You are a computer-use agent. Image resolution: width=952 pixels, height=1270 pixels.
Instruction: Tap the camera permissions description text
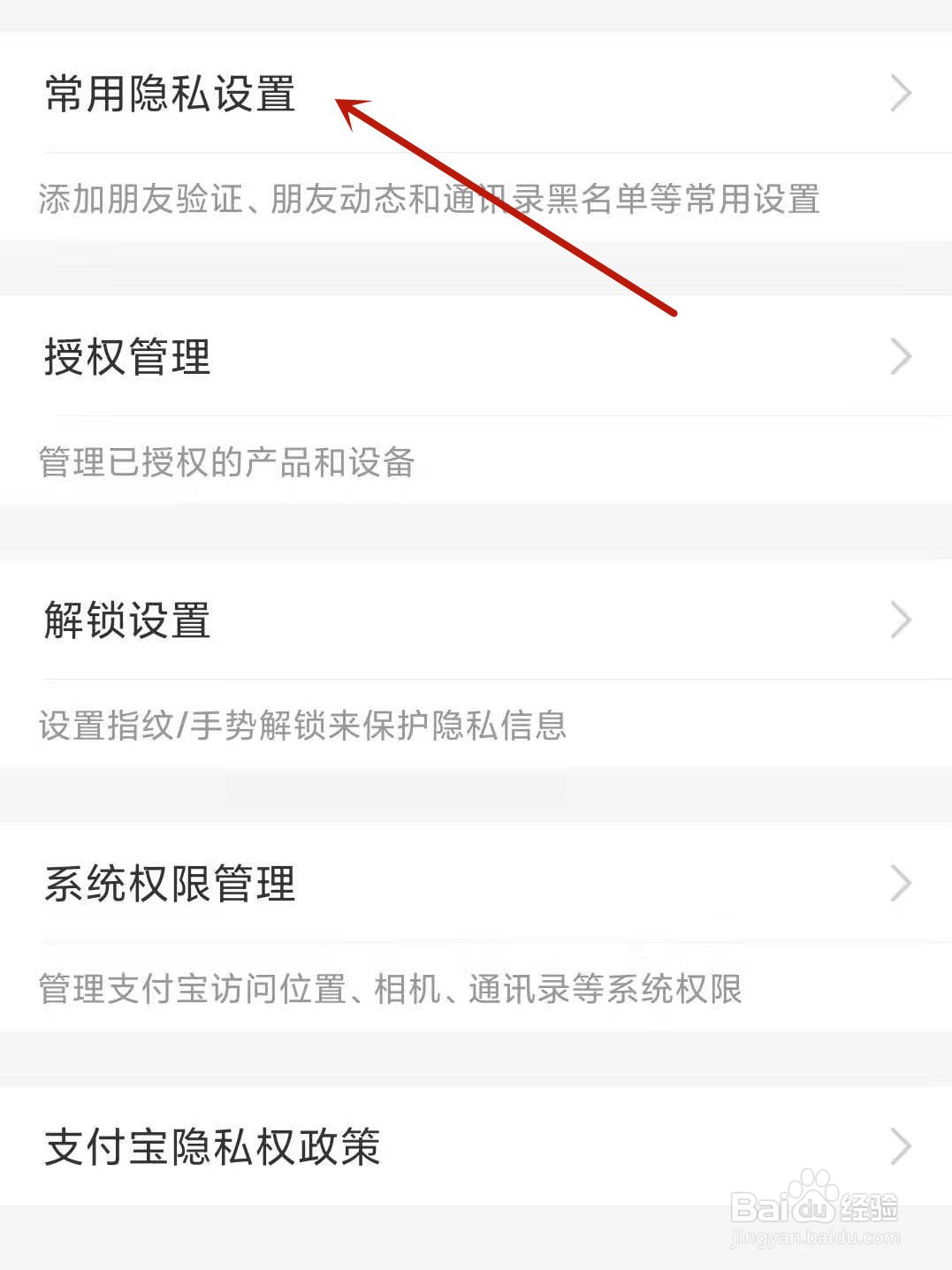pos(390,990)
